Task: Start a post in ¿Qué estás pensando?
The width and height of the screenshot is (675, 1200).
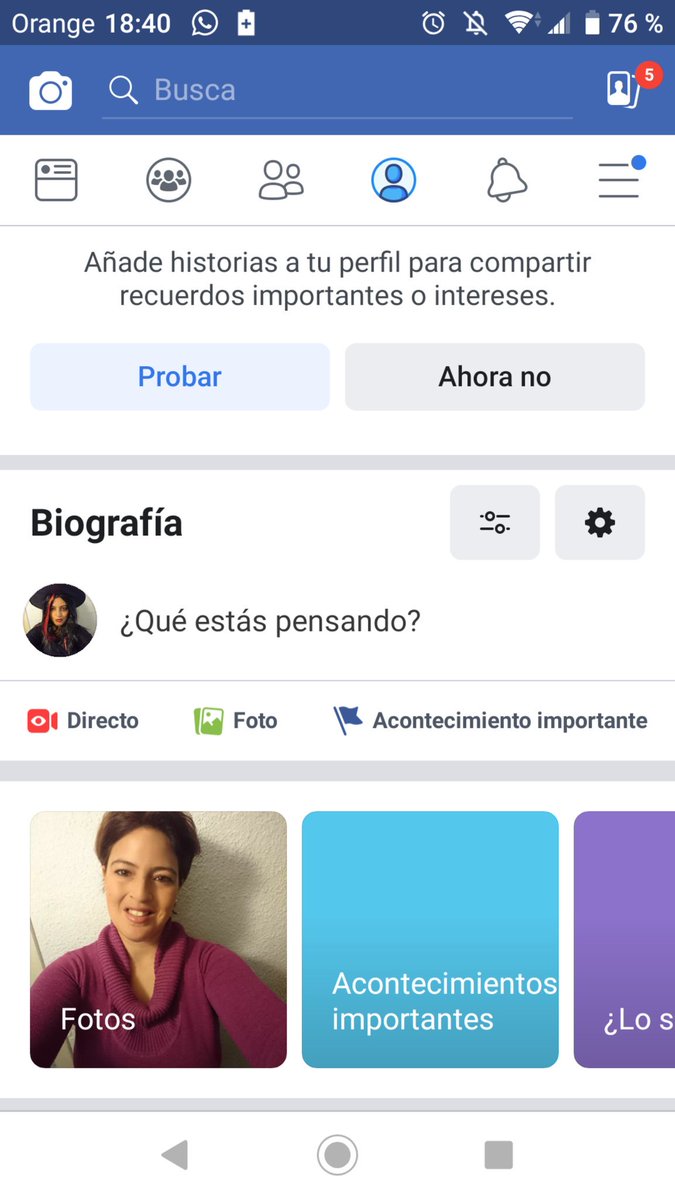Action: click(270, 621)
